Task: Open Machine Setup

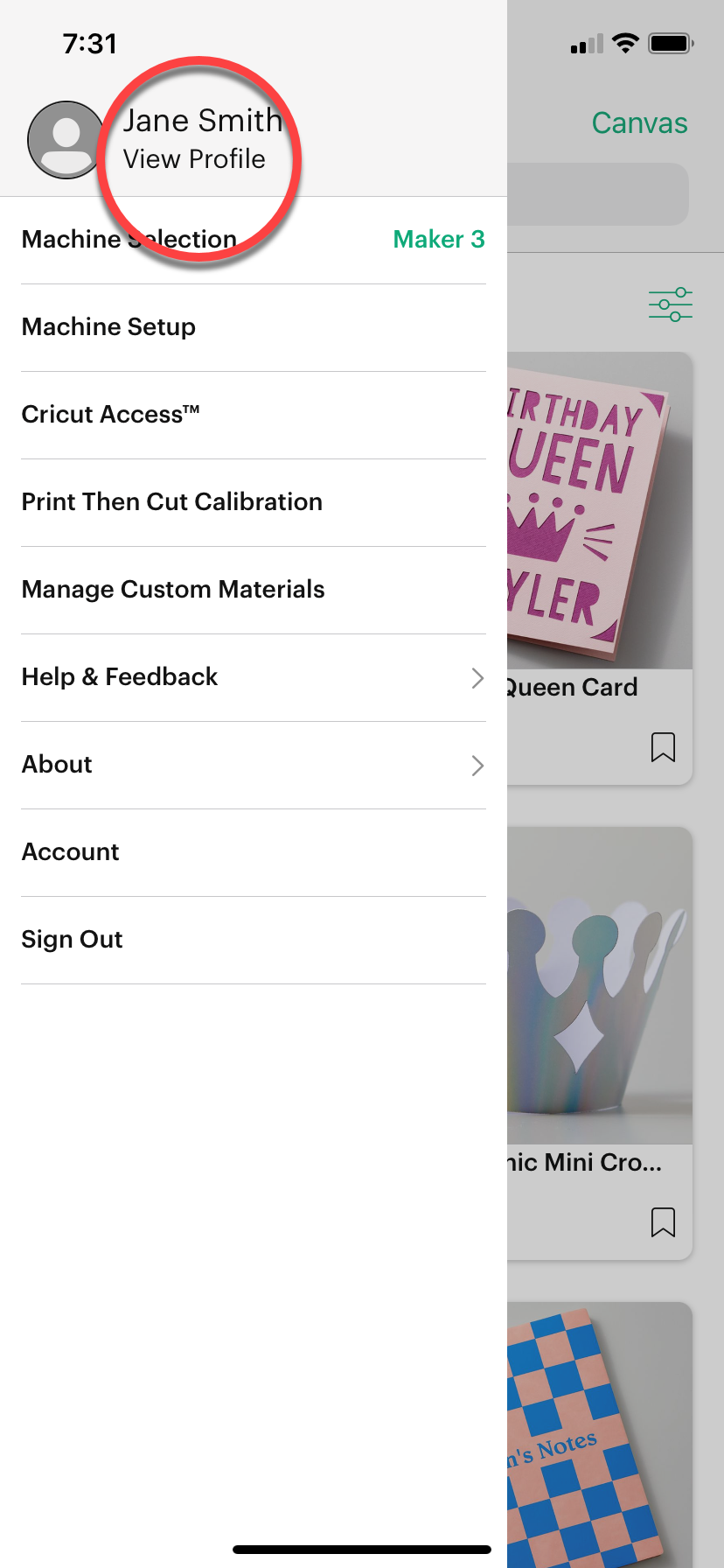Action: coord(253,326)
